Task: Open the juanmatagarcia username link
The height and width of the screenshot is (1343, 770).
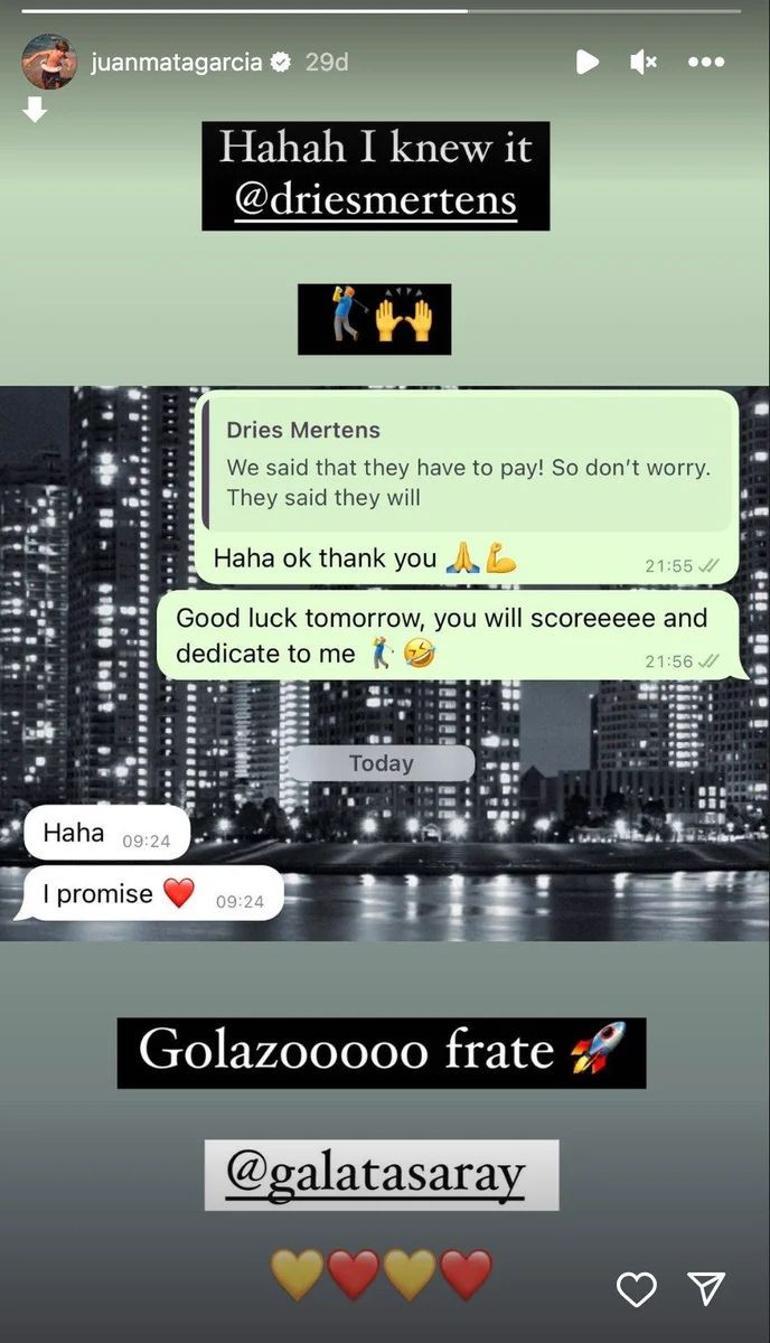Action: (176, 62)
